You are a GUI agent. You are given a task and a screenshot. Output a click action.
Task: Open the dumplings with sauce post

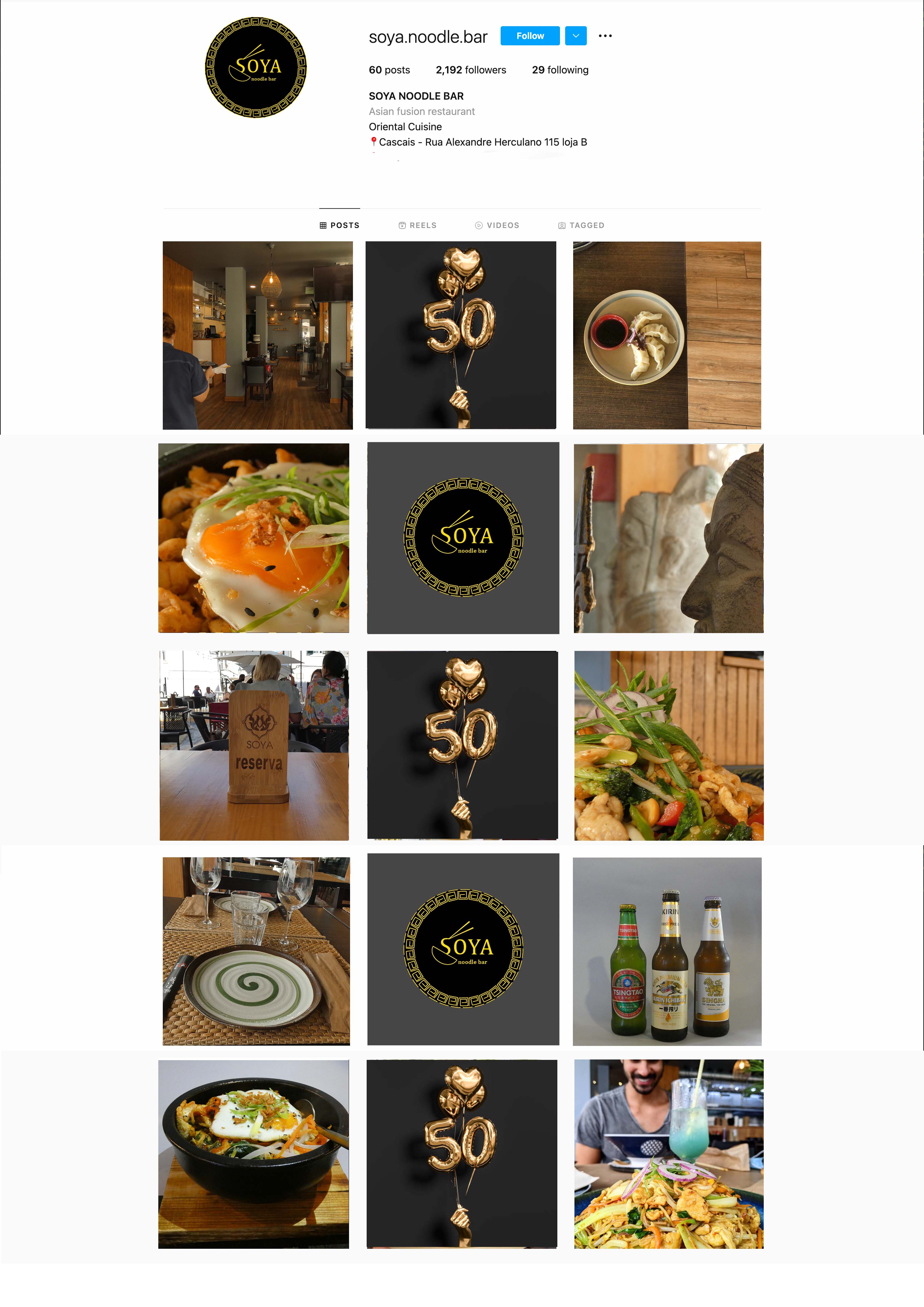click(x=667, y=335)
